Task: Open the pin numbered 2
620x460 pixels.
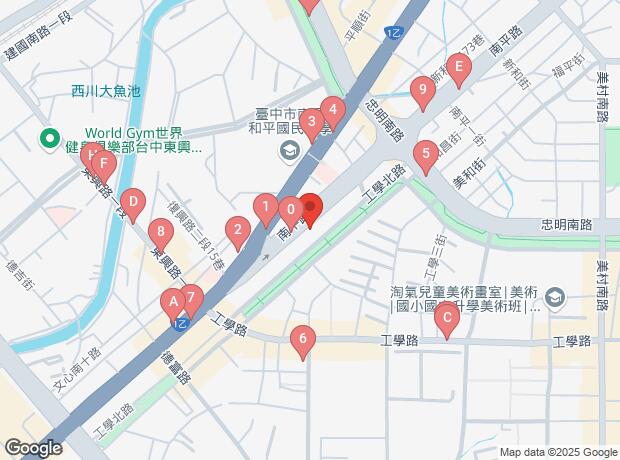Action: 237,231
